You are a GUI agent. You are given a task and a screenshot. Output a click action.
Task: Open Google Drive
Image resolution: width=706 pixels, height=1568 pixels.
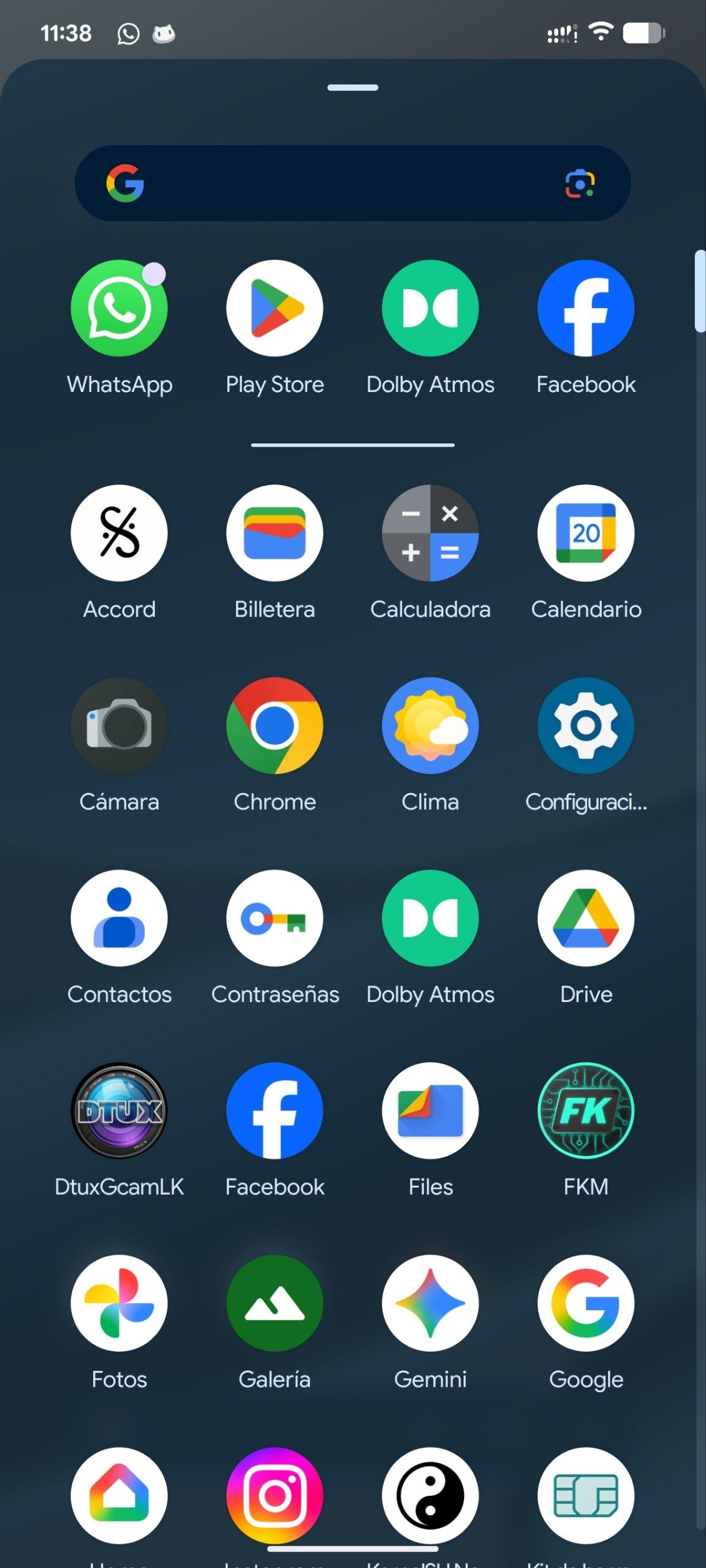click(586, 918)
